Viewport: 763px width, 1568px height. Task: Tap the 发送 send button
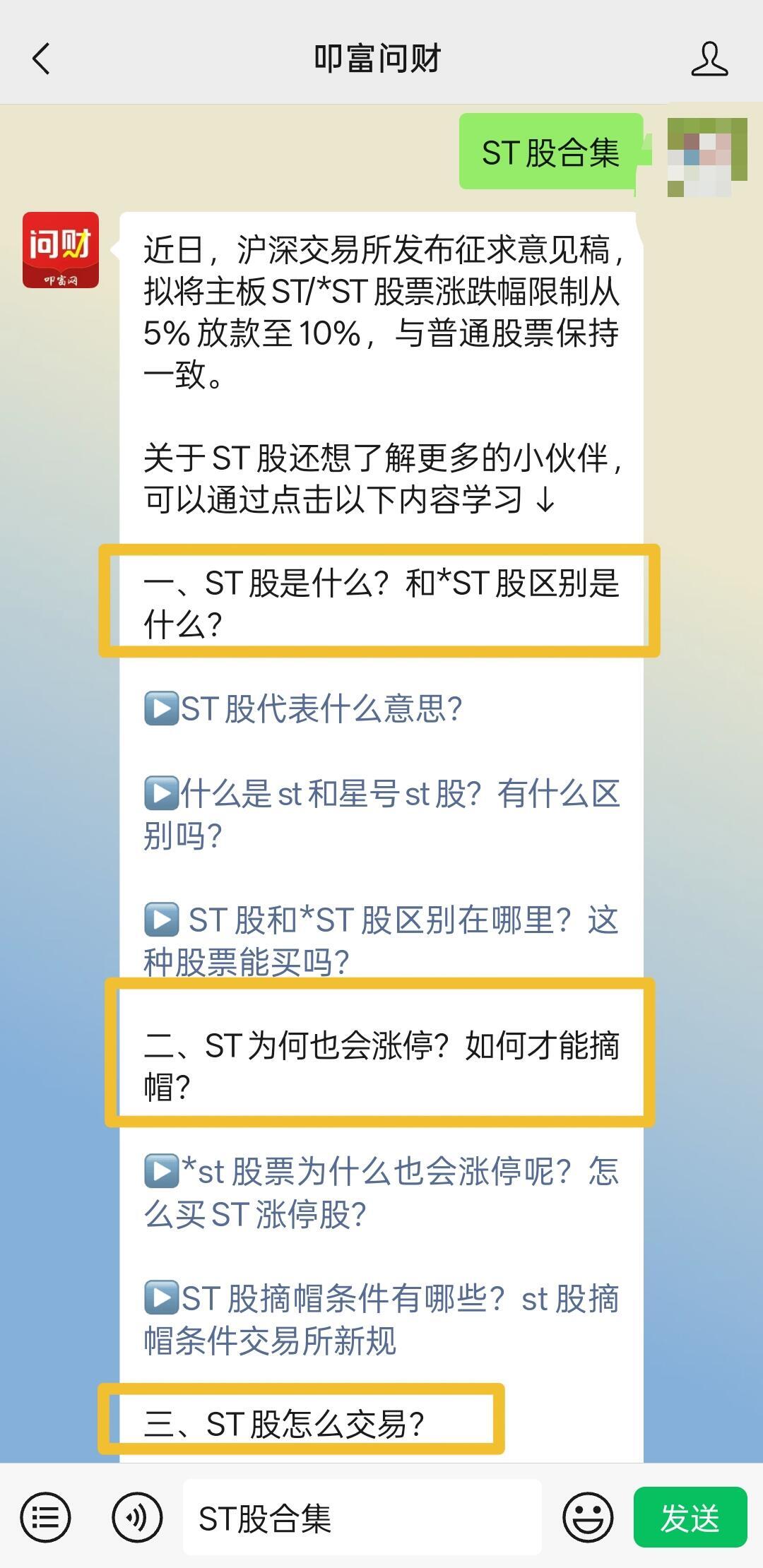pos(690,1517)
